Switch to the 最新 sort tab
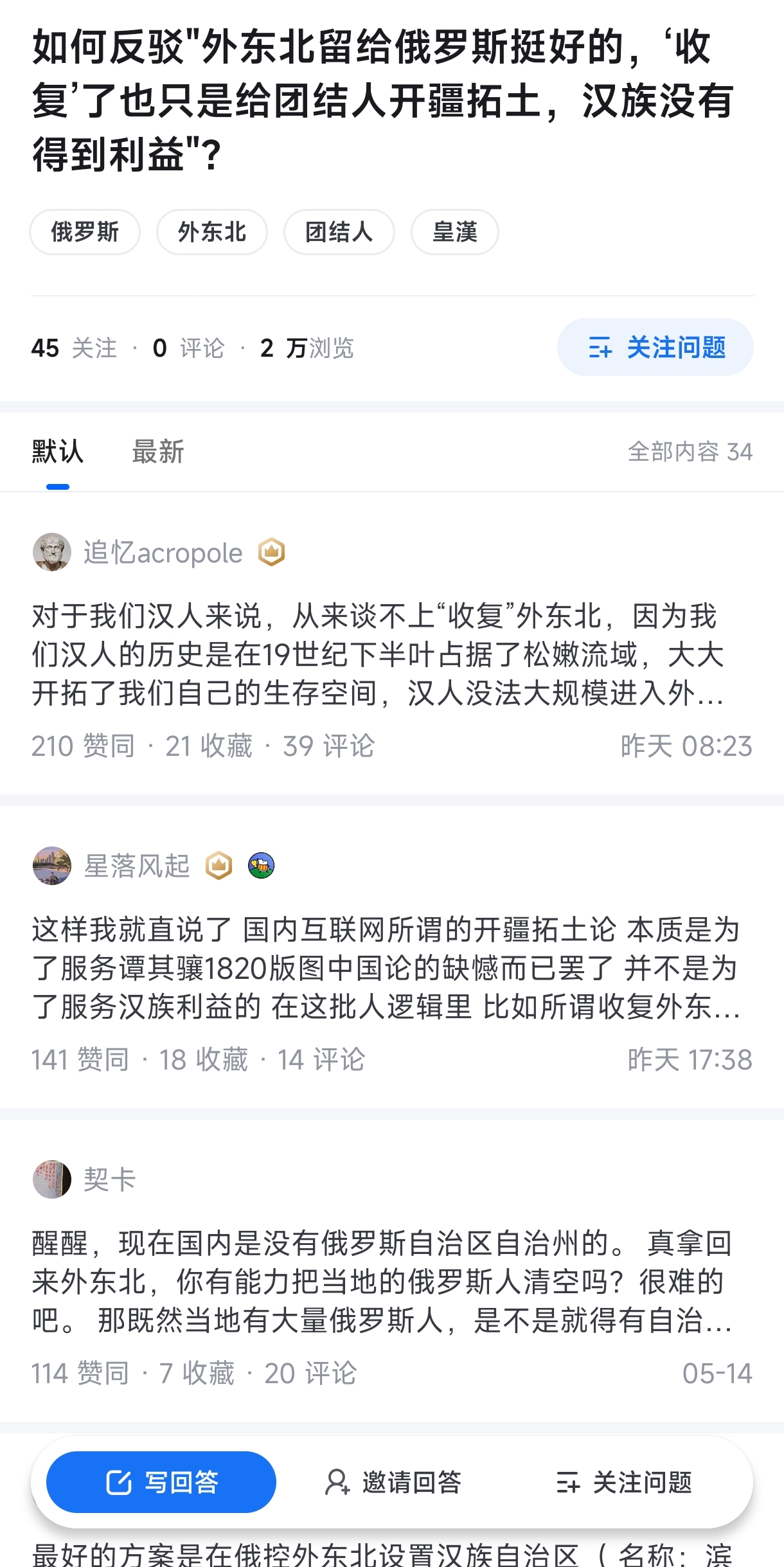The image size is (784, 1567). [158, 452]
